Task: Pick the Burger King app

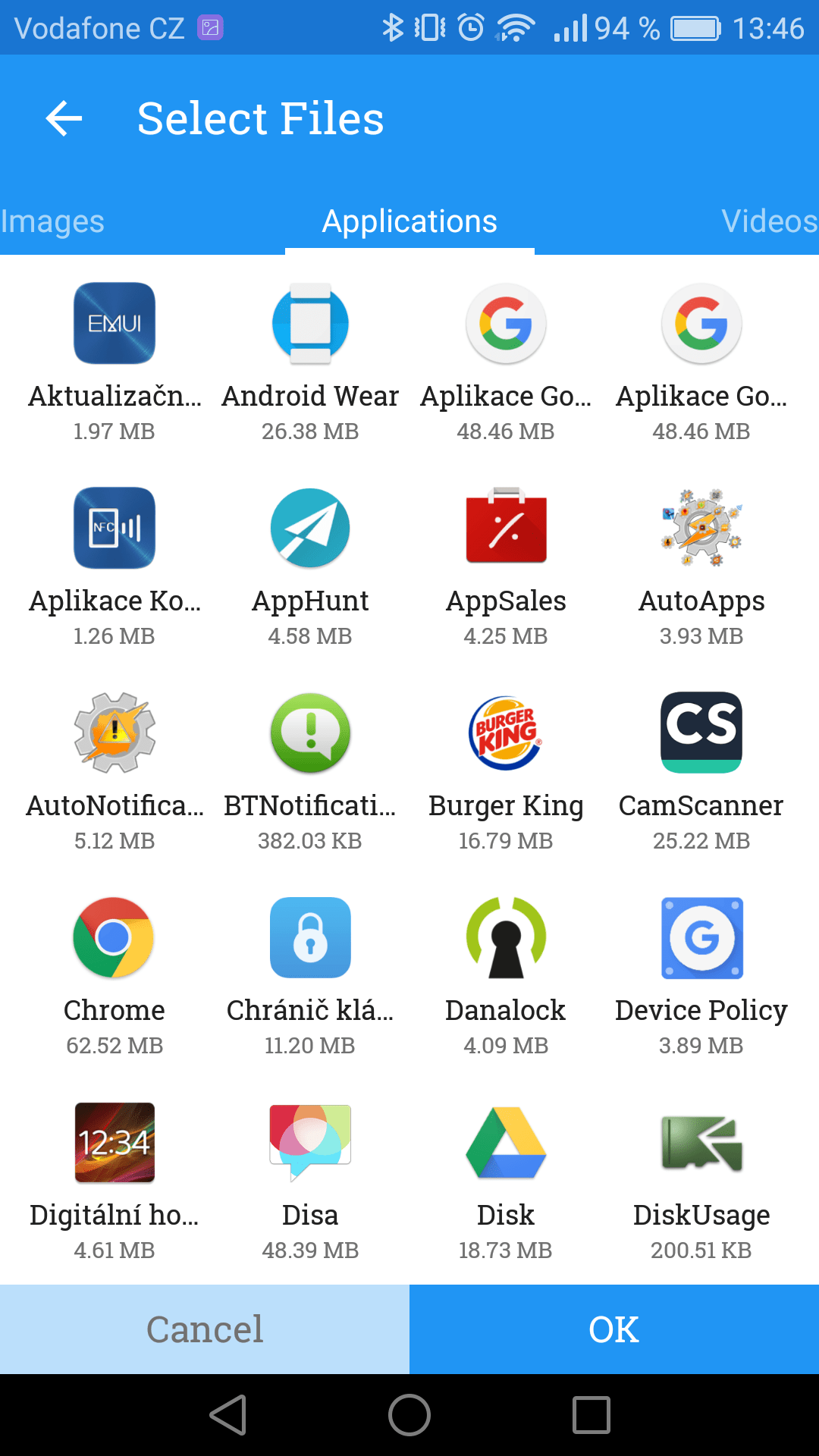Action: (506, 733)
